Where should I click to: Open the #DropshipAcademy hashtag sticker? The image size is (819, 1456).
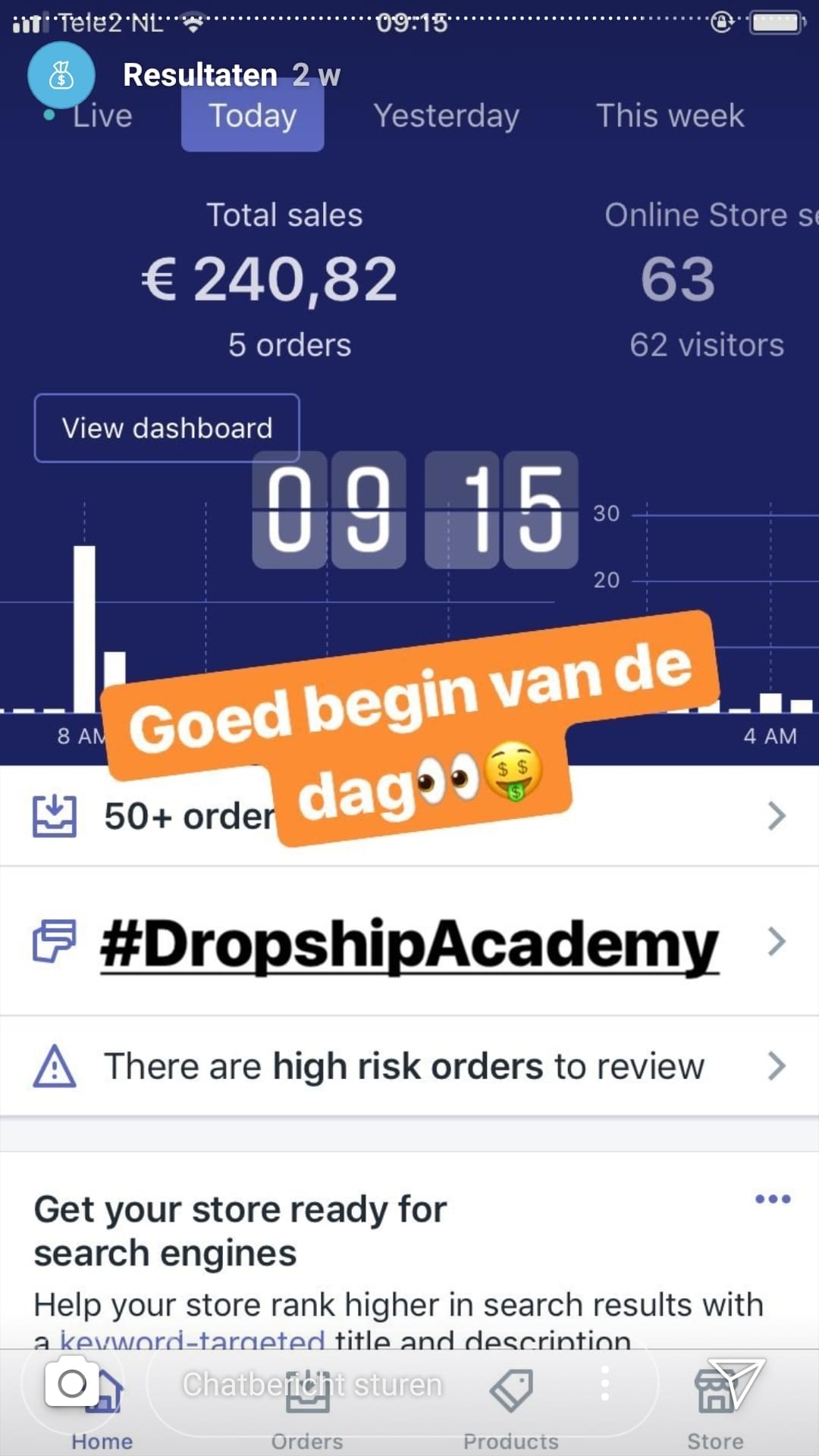pyautogui.click(x=409, y=943)
